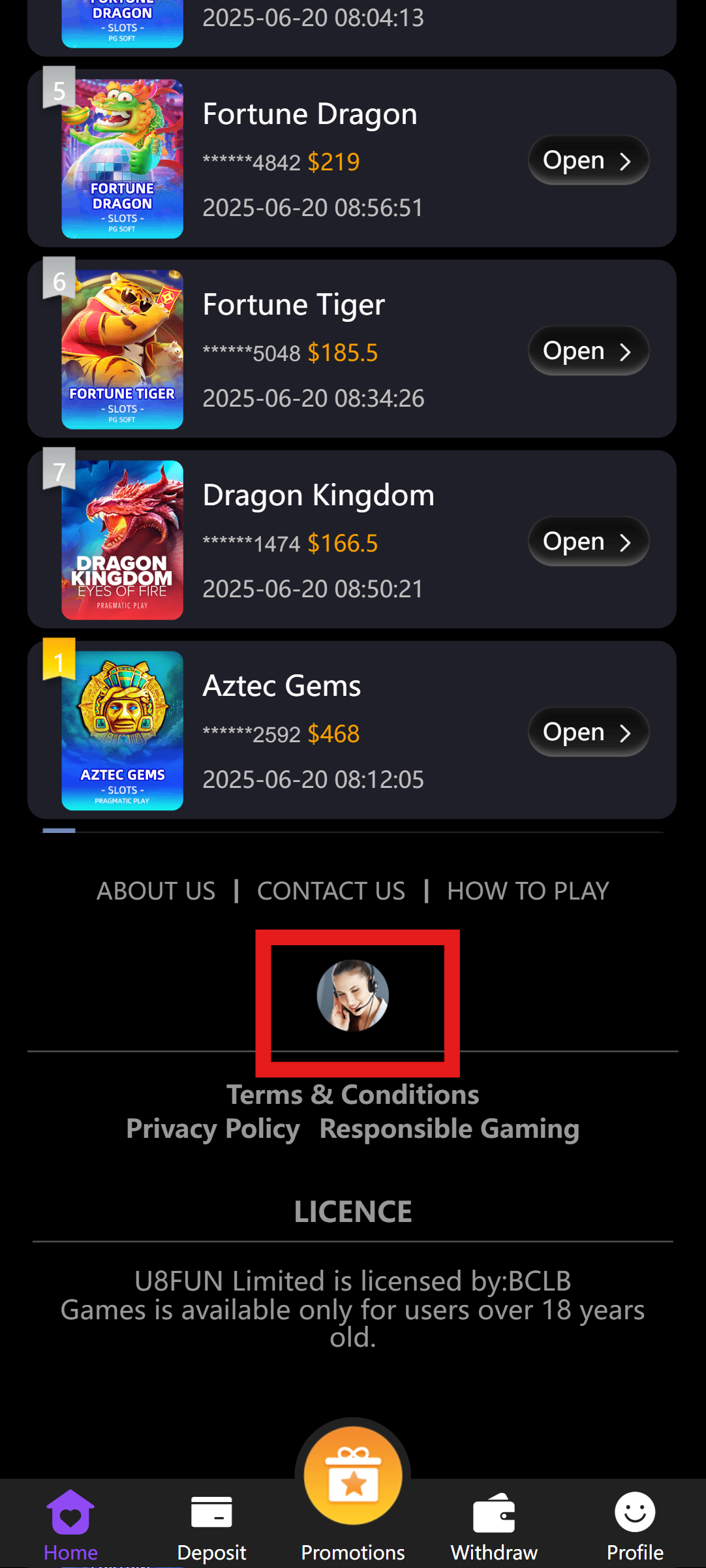Open the Privacy Policy
The height and width of the screenshot is (1568, 706).
click(213, 1129)
